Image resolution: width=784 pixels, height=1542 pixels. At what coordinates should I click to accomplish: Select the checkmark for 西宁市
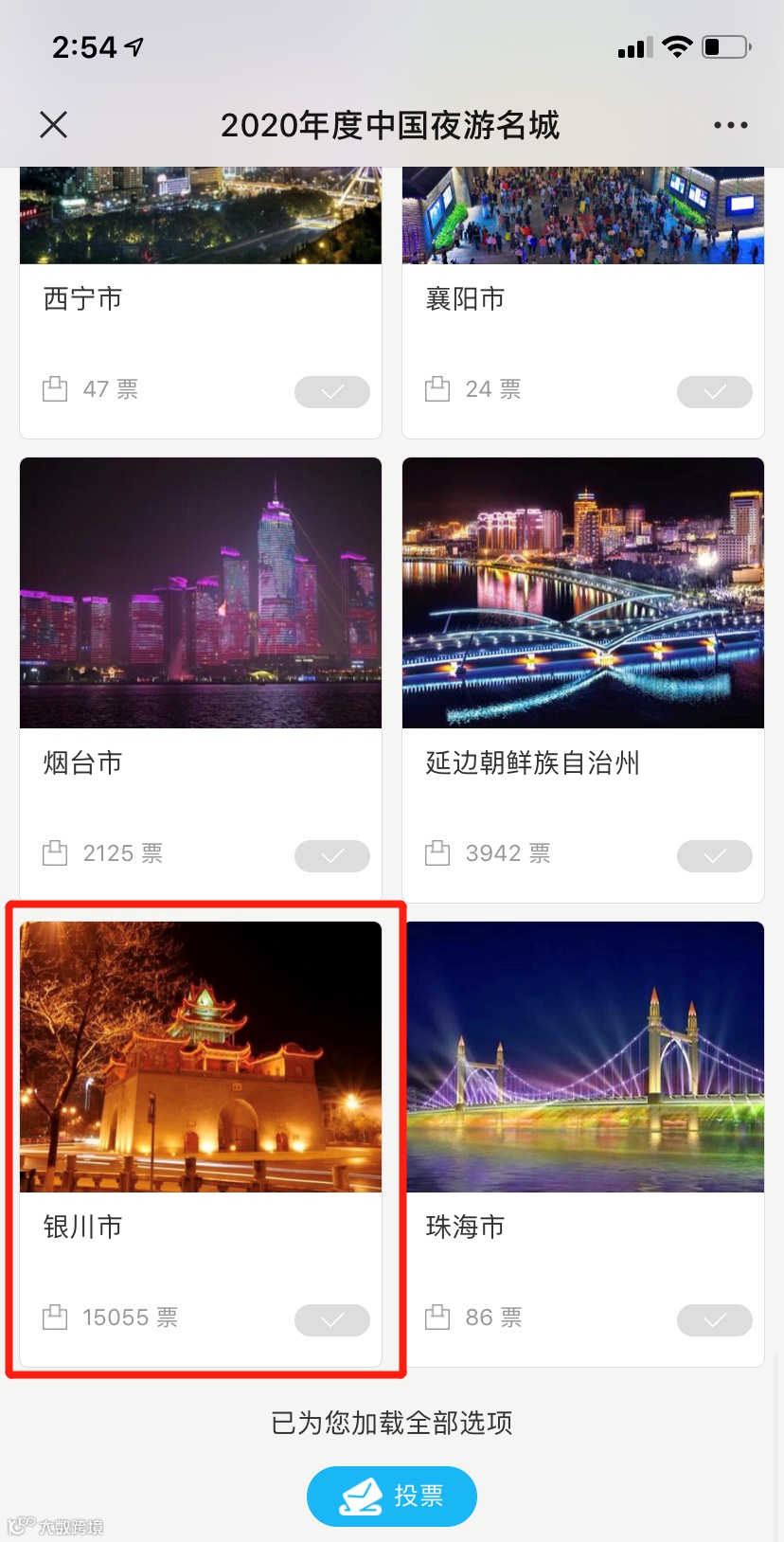click(x=332, y=391)
